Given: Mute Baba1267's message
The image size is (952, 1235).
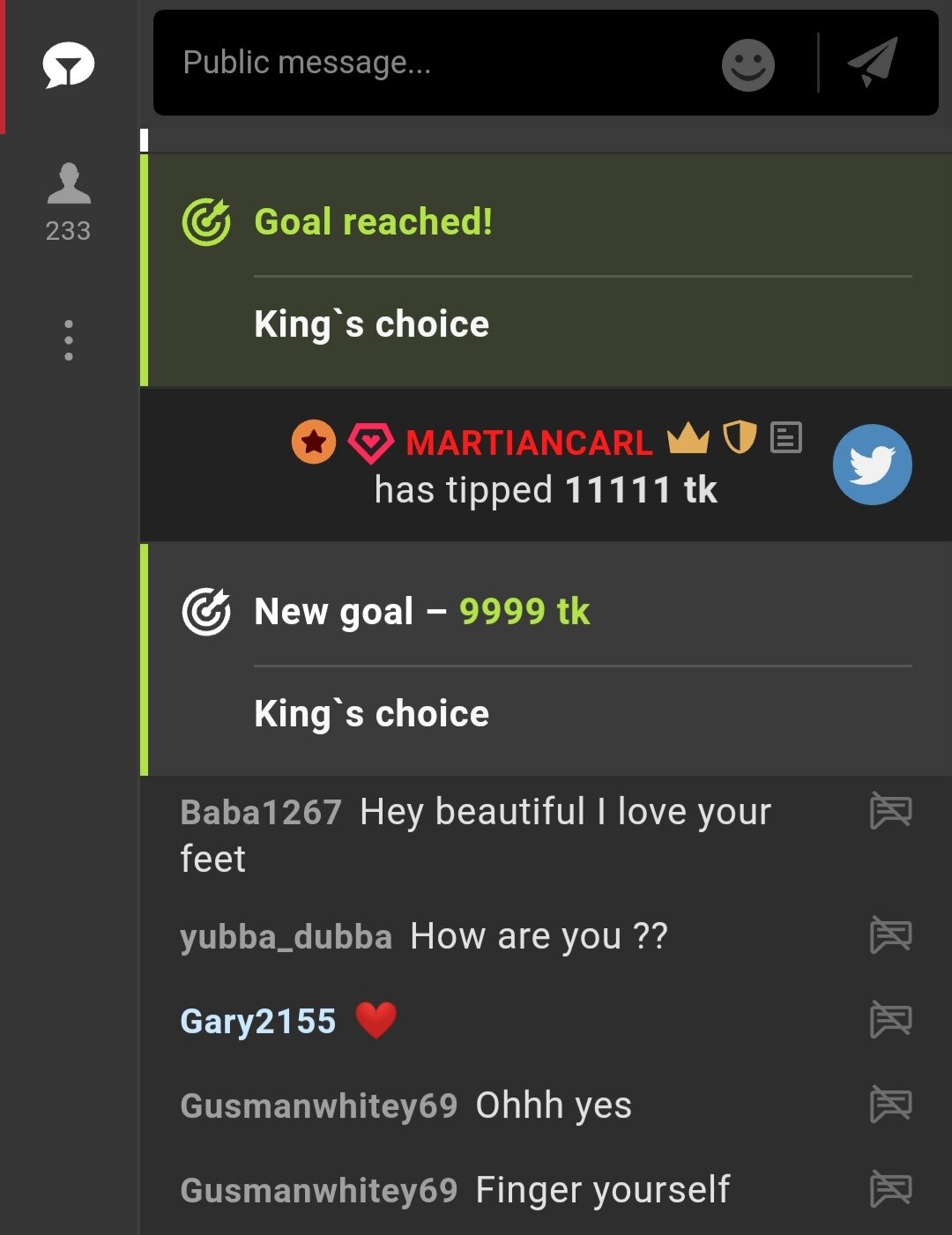Looking at the screenshot, I should tap(890, 811).
